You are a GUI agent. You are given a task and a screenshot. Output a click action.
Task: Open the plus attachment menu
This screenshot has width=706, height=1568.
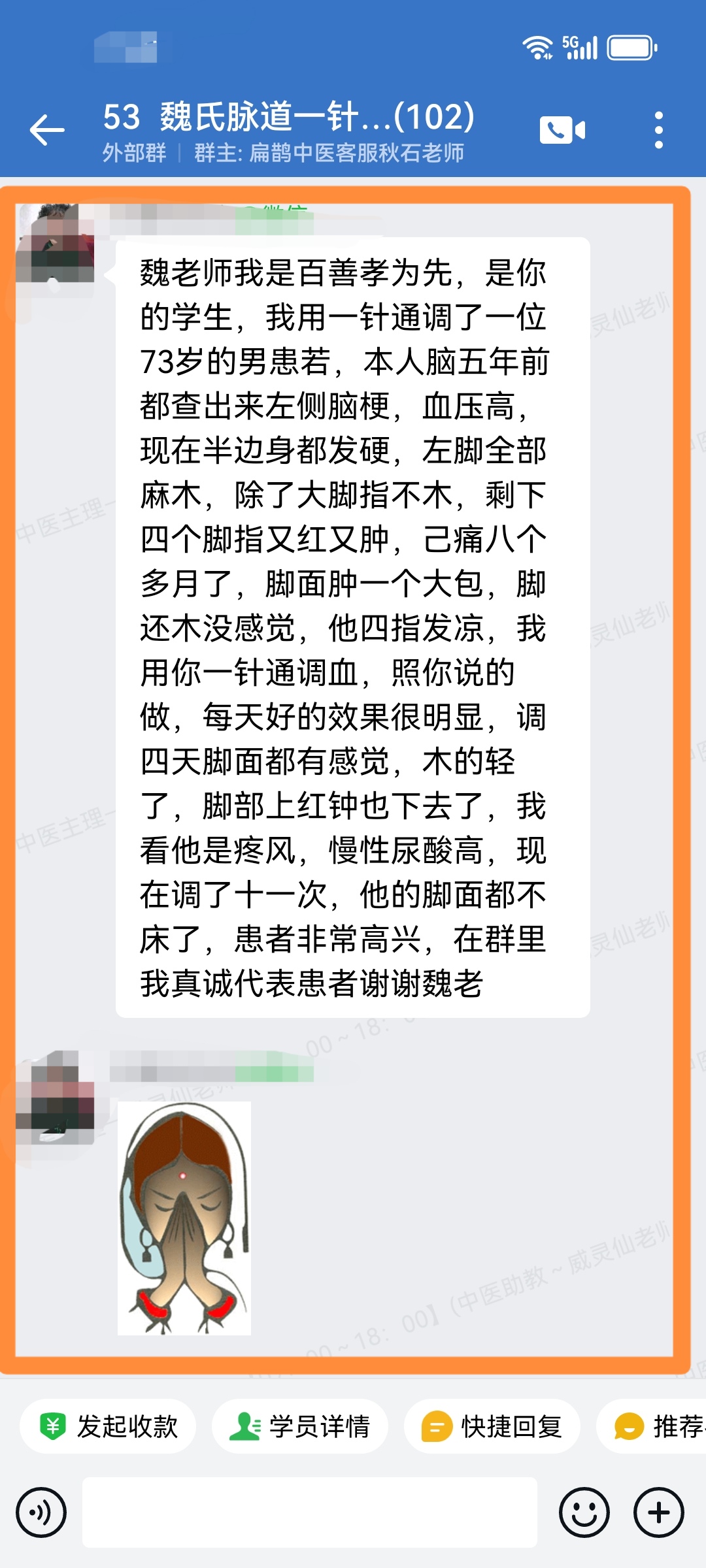coord(658,1512)
